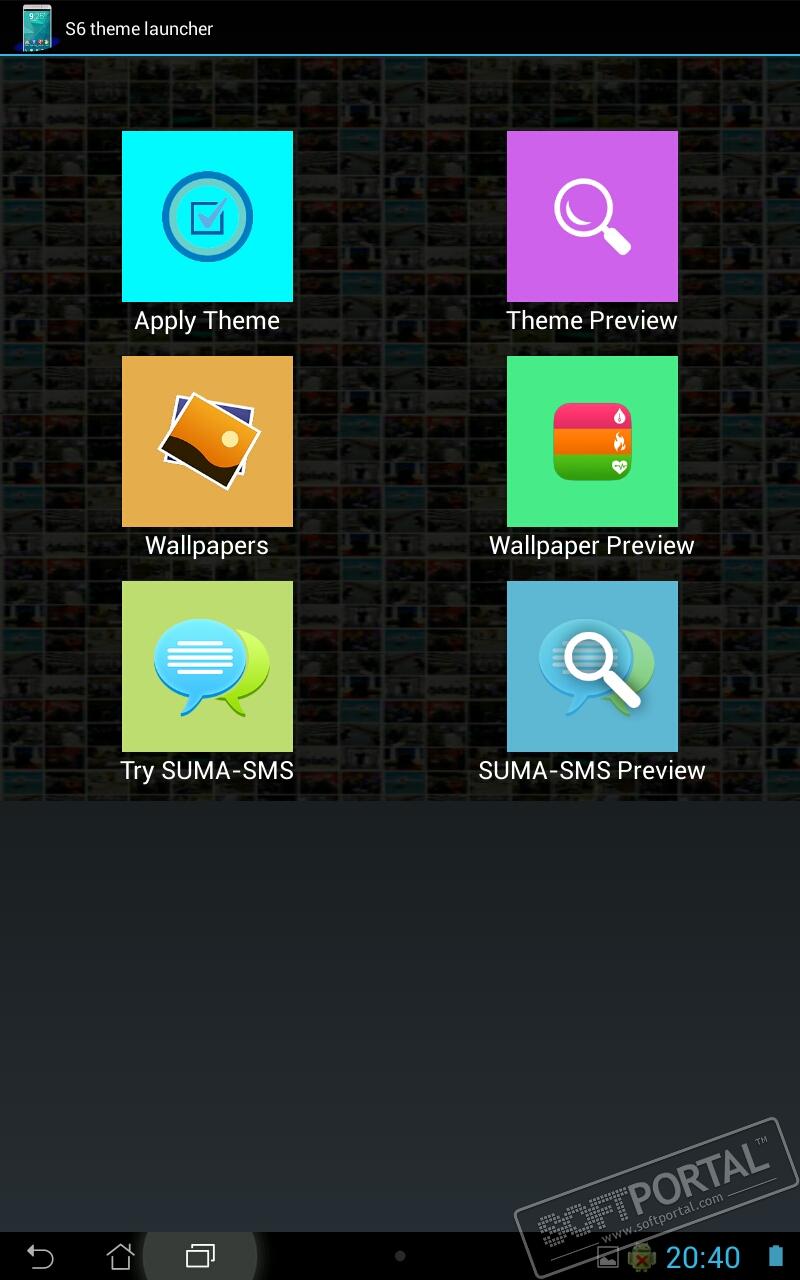800x1280 pixels.
Task: Go back with the system back button
Action: pos(40,1256)
